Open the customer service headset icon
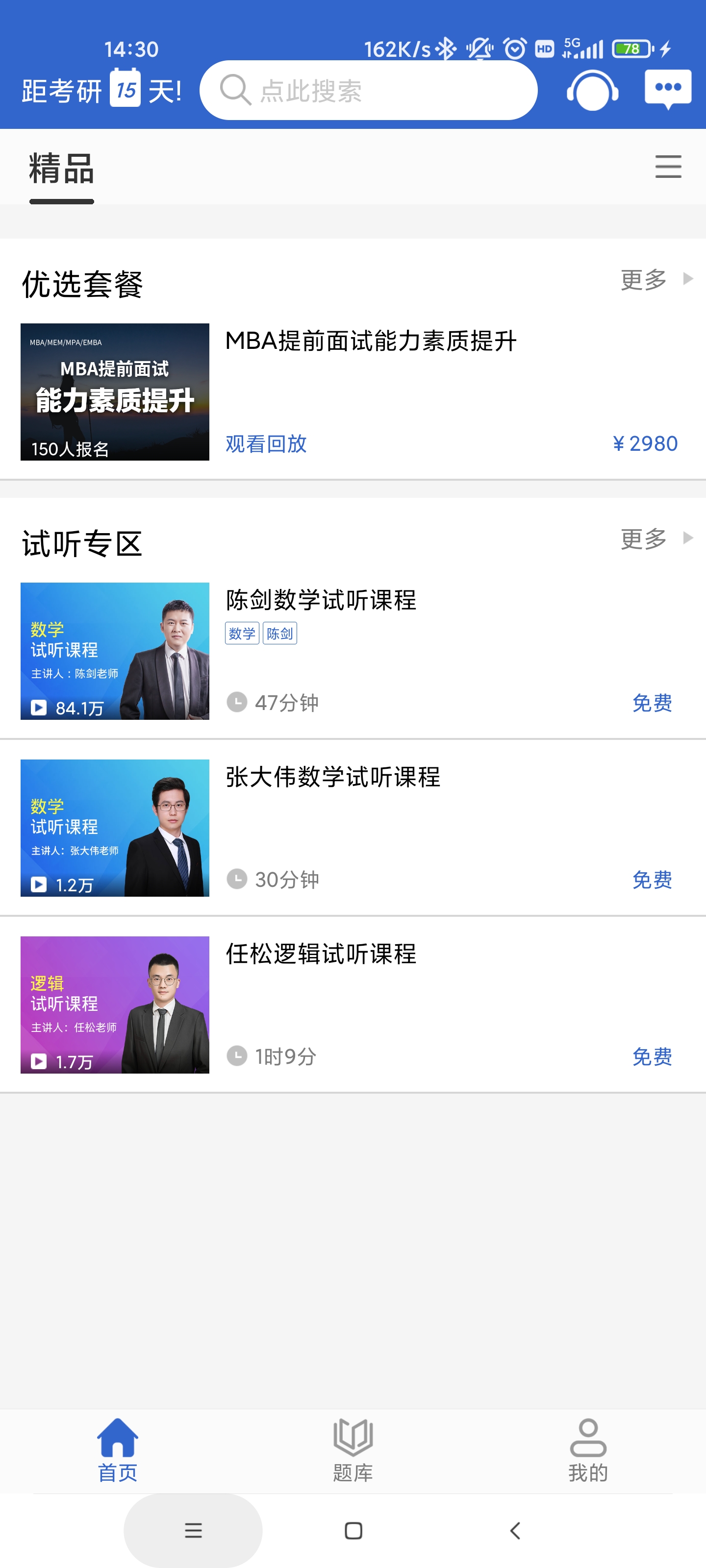The image size is (706, 1568). (592, 91)
